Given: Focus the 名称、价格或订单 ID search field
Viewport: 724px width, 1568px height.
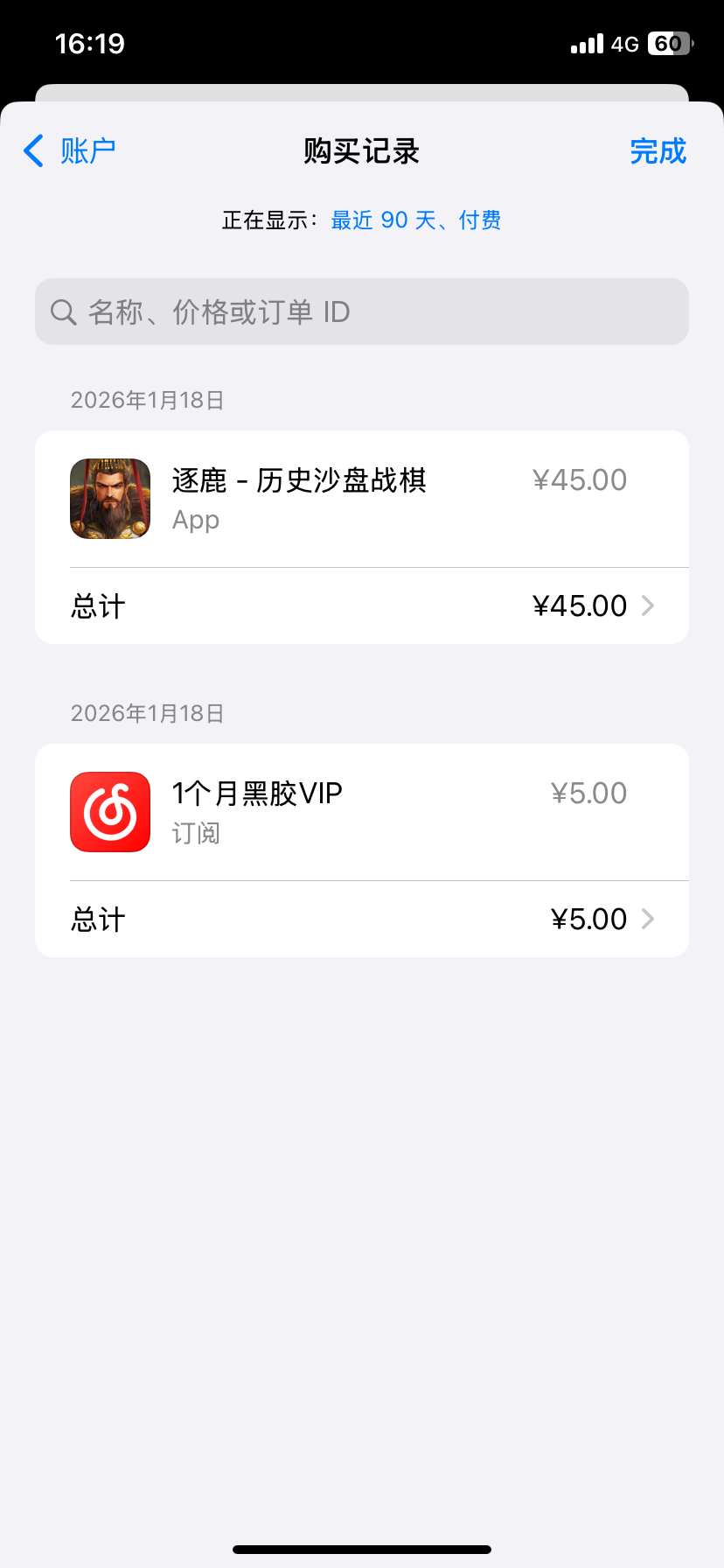Looking at the screenshot, I should pyautogui.click(x=362, y=311).
